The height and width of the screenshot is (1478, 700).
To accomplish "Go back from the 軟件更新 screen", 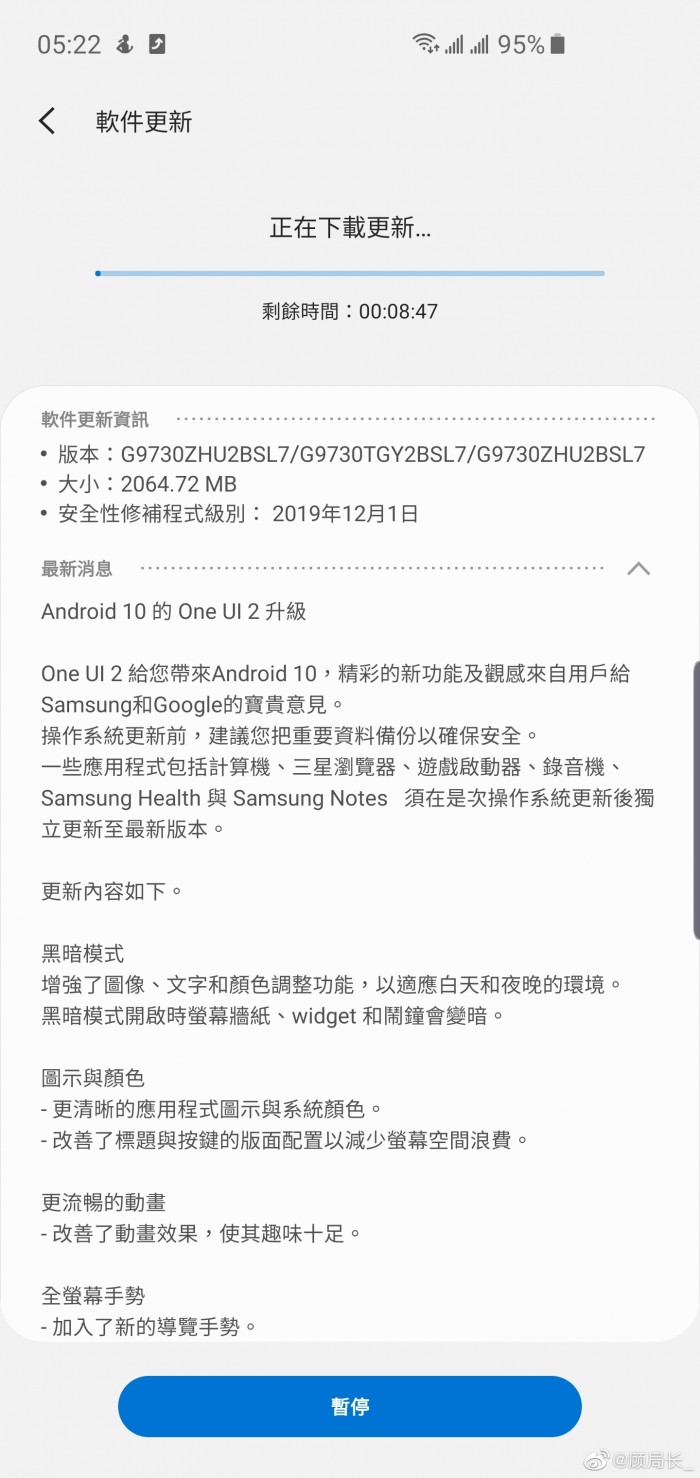I will coord(46,122).
